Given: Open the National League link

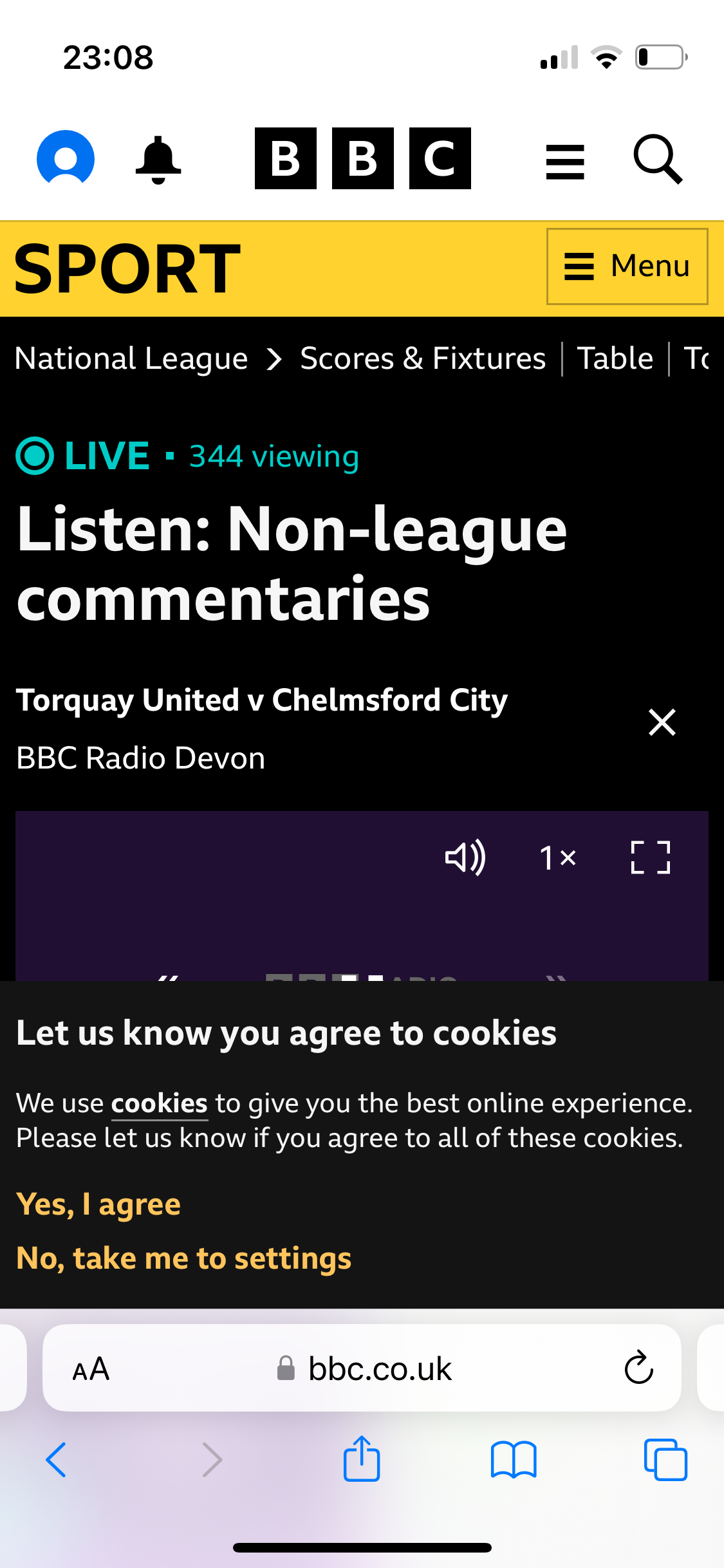Looking at the screenshot, I should tap(131, 359).
